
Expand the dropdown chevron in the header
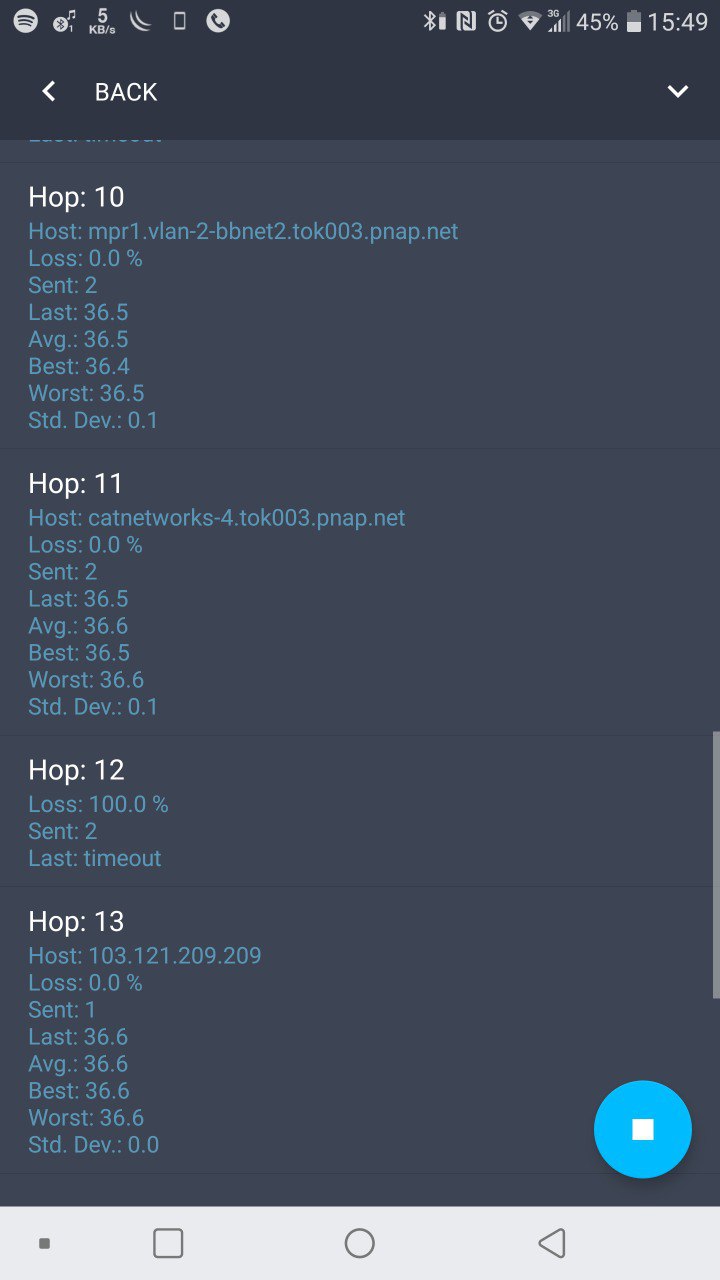tap(677, 92)
